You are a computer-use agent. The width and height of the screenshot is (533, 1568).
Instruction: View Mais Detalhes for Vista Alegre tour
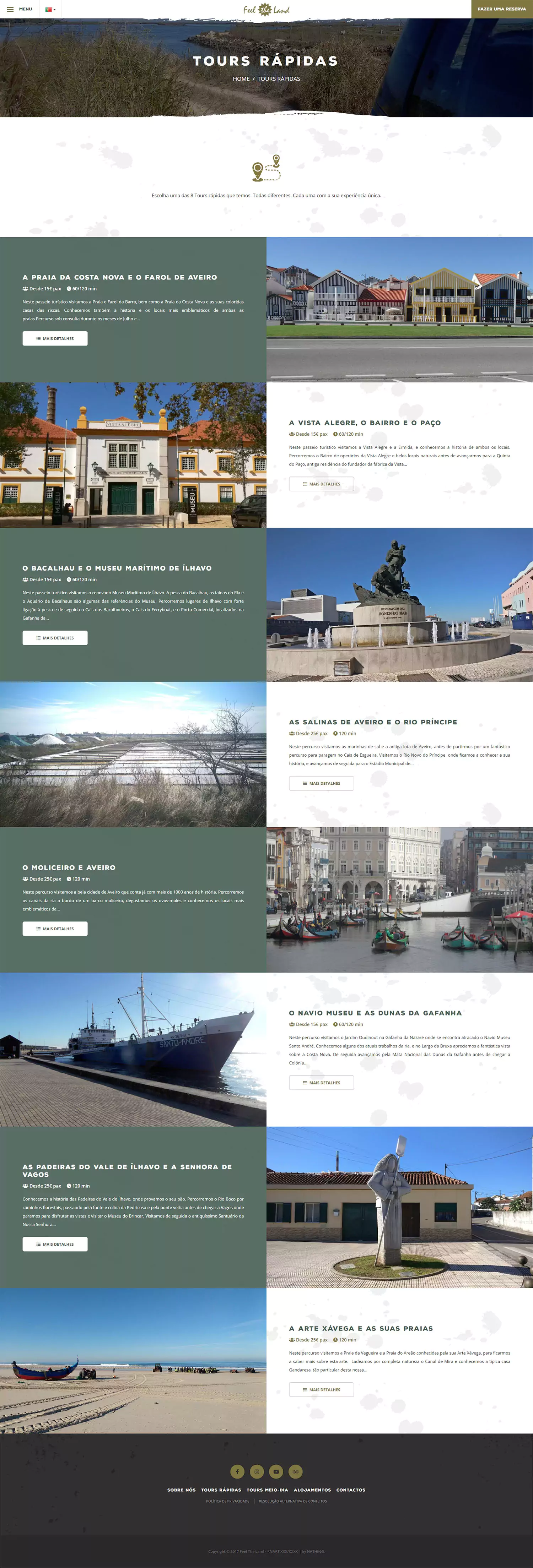(321, 484)
